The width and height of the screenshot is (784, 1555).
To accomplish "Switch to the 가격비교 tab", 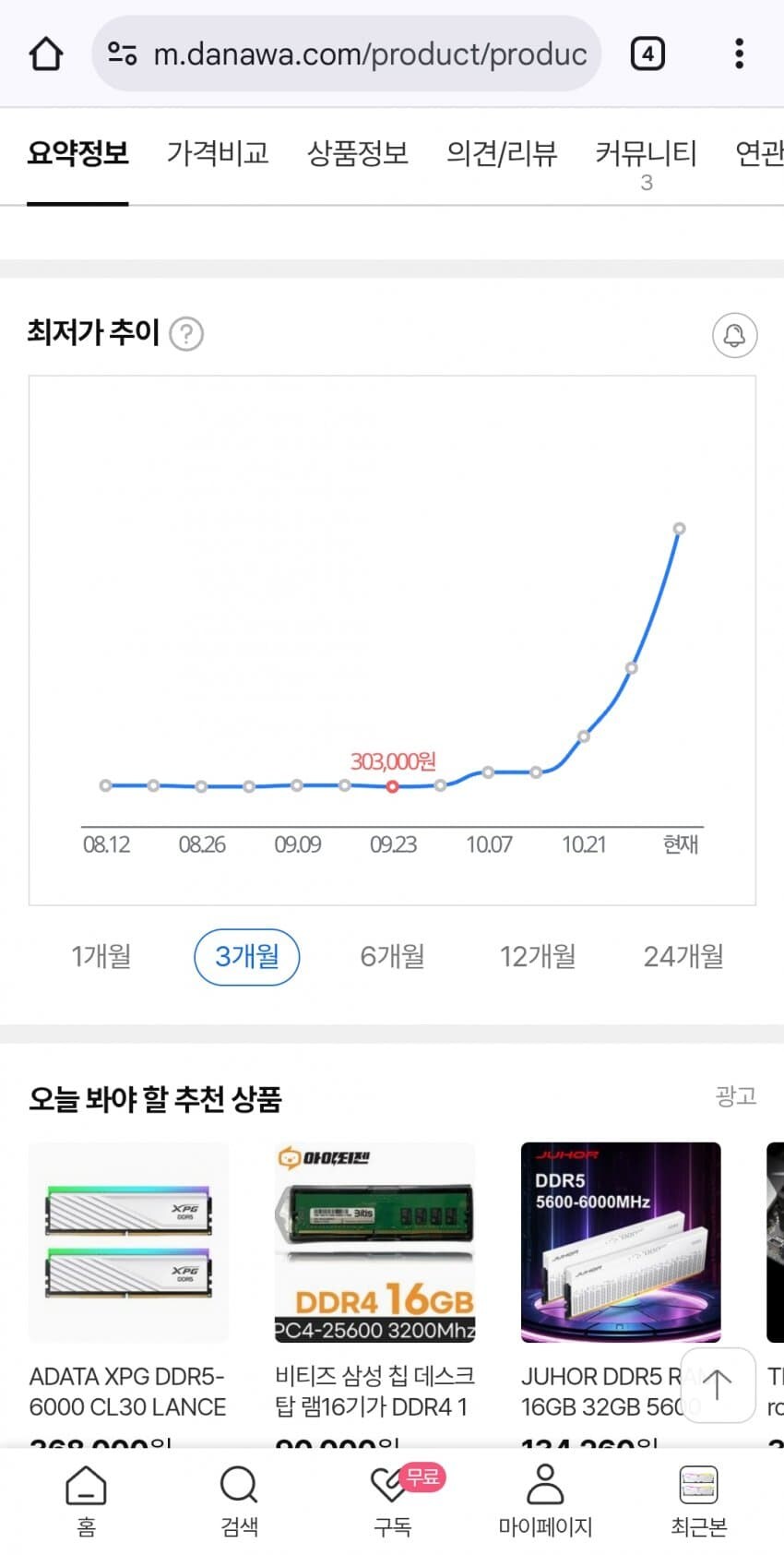I will 218,154.
